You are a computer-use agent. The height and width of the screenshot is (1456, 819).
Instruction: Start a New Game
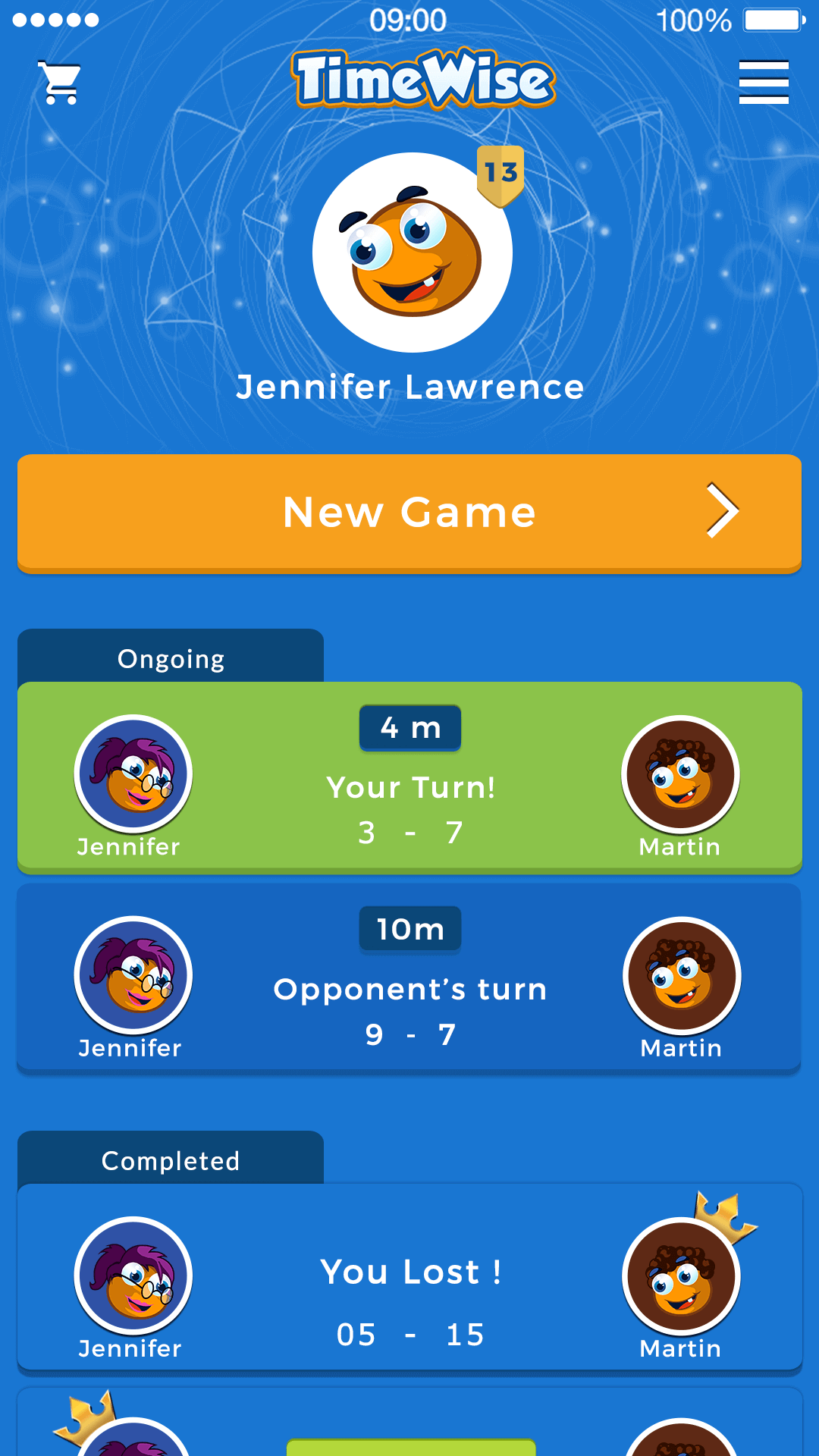point(409,513)
